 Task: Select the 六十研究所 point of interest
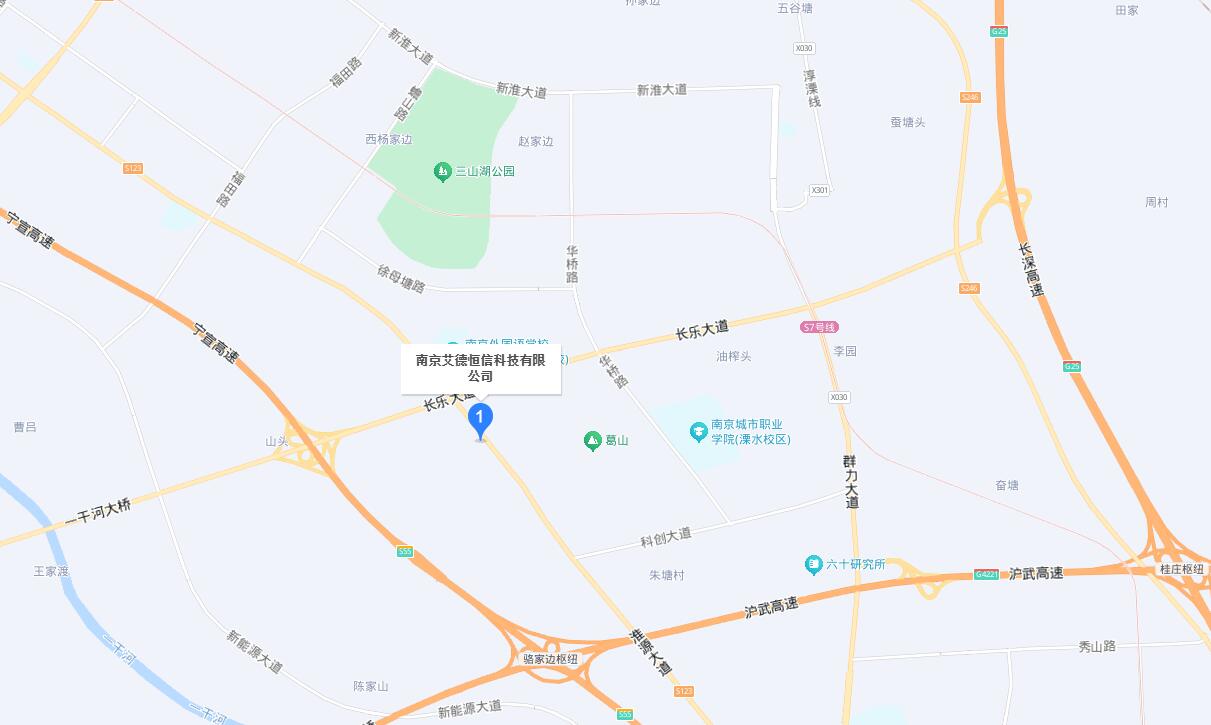[x=814, y=565]
